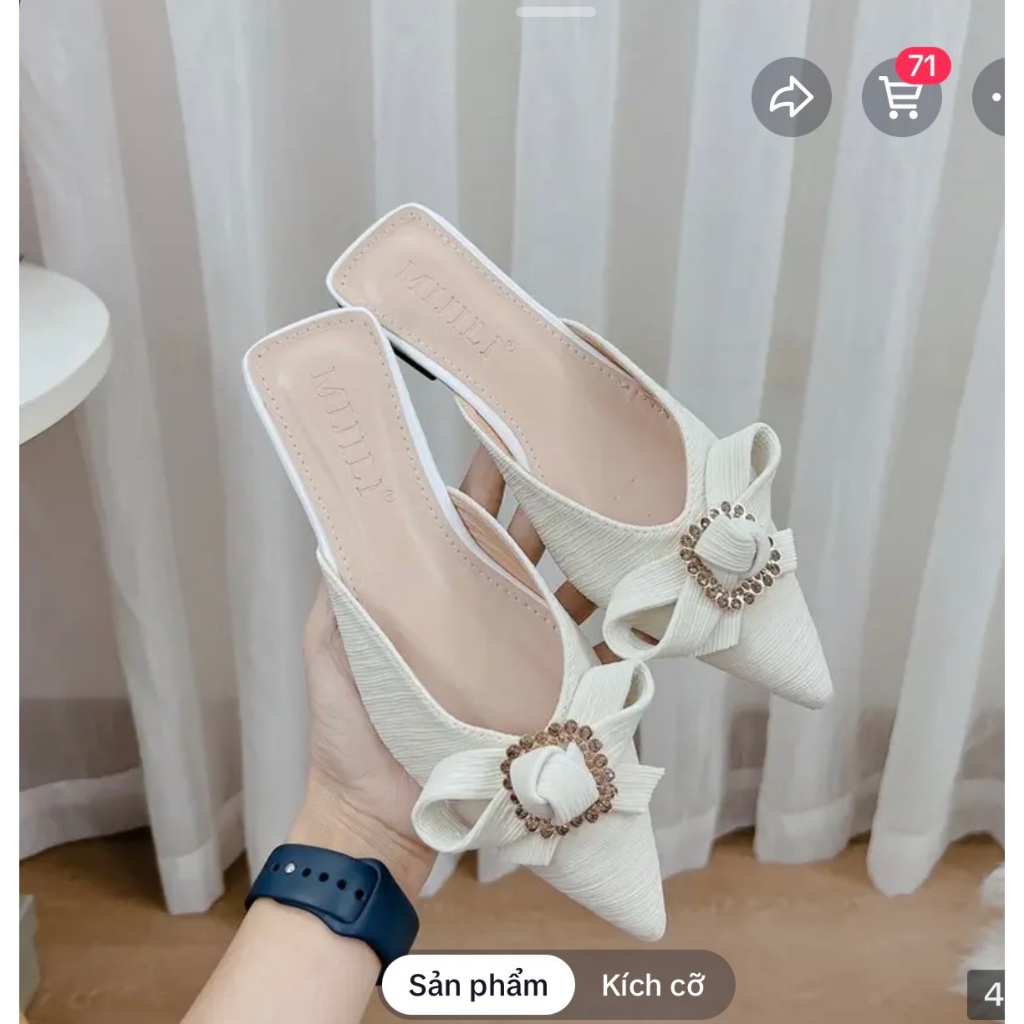Image resolution: width=1024 pixels, height=1024 pixels.
Task: Switch to the Sản phẩm view
Action: (478, 985)
